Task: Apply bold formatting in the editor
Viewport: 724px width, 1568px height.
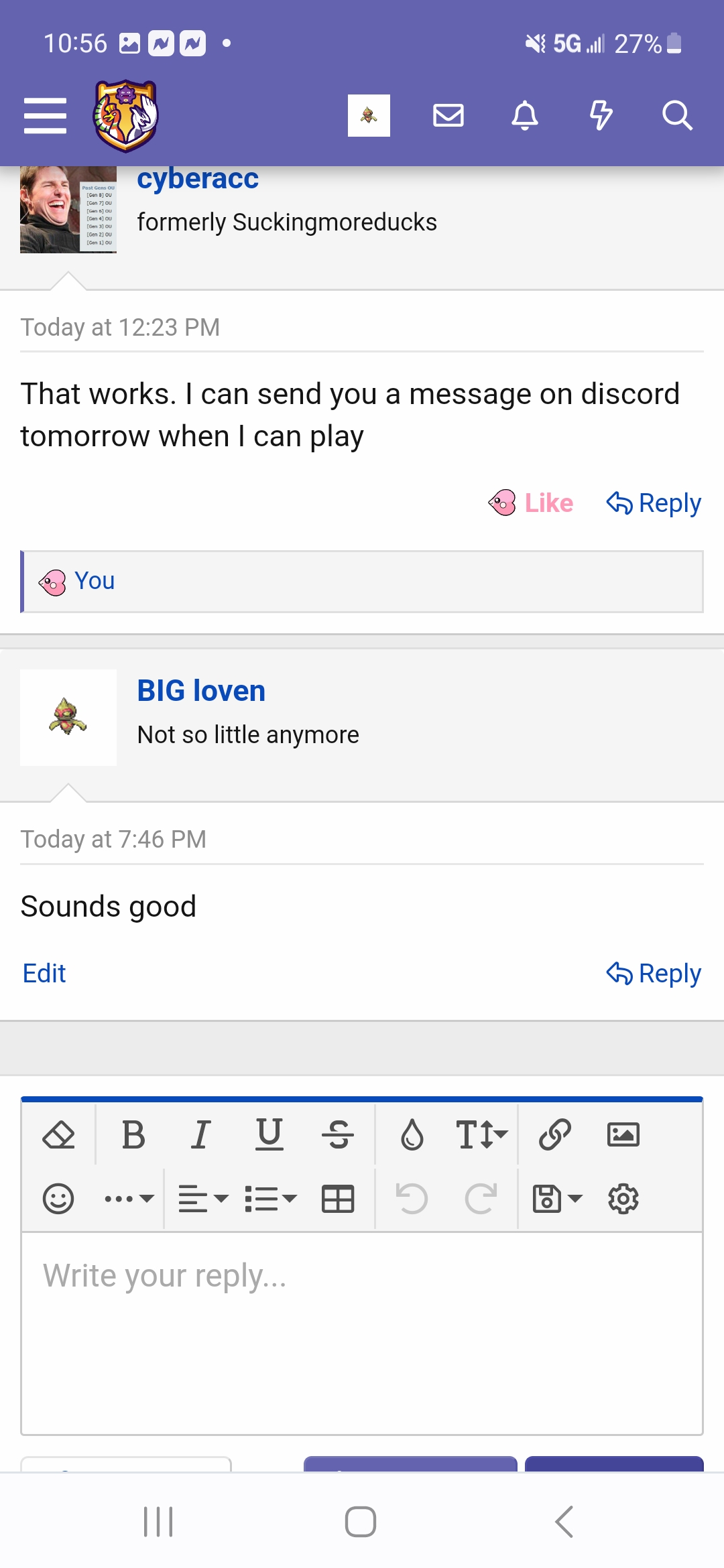Action: [133, 1134]
